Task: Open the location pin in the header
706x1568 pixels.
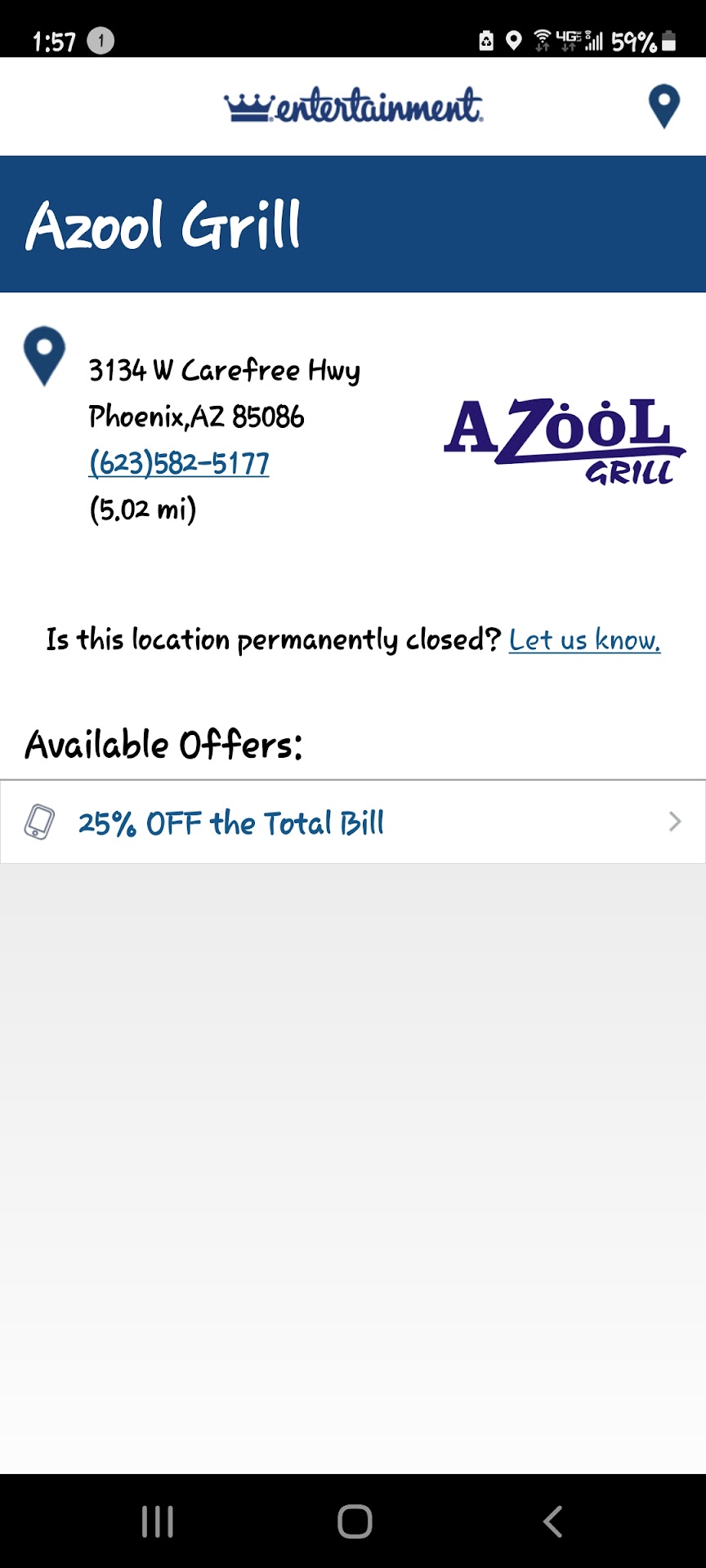Action: coord(664,106)
